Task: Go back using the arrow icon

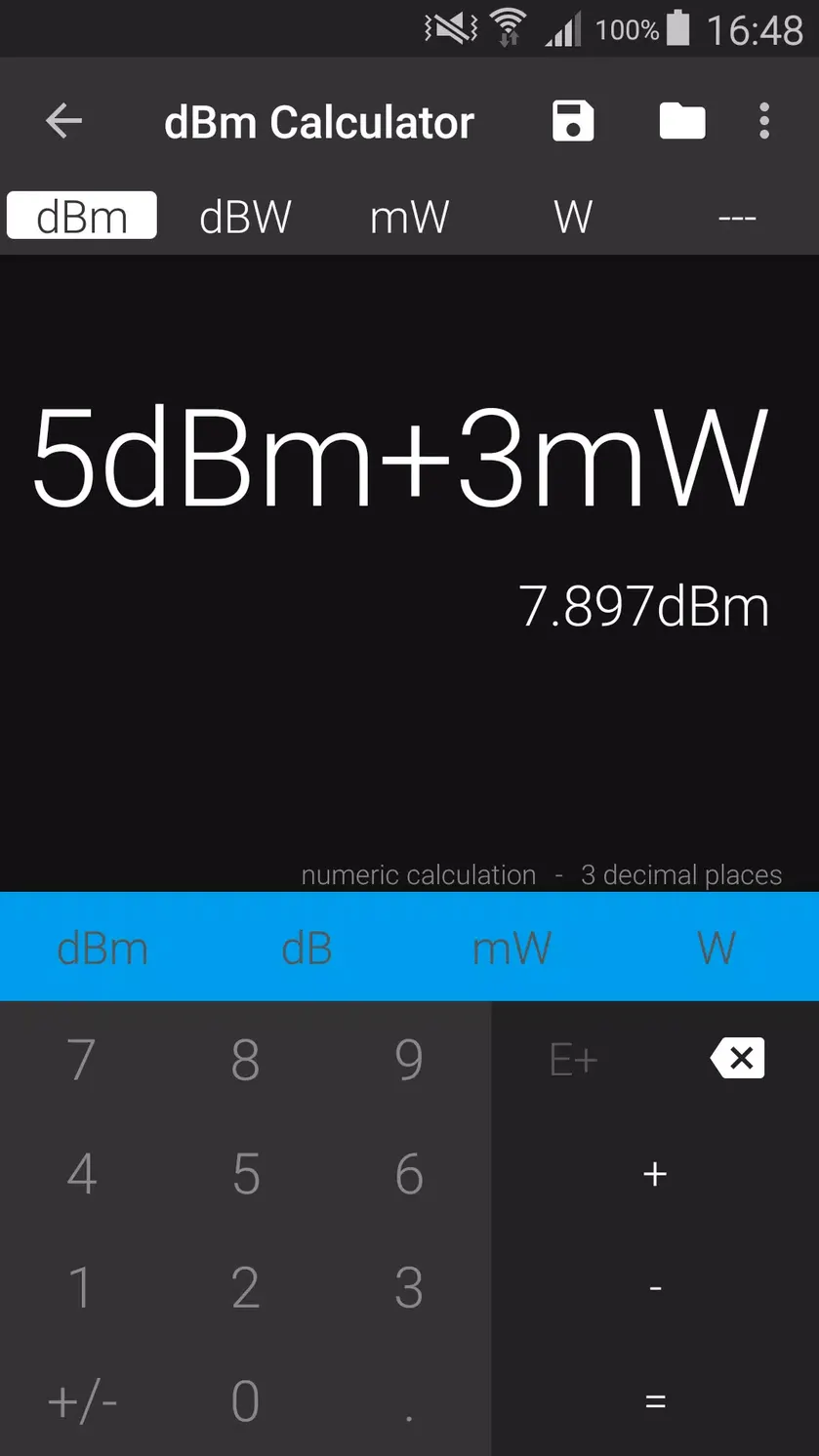Action: coord(63,121)
